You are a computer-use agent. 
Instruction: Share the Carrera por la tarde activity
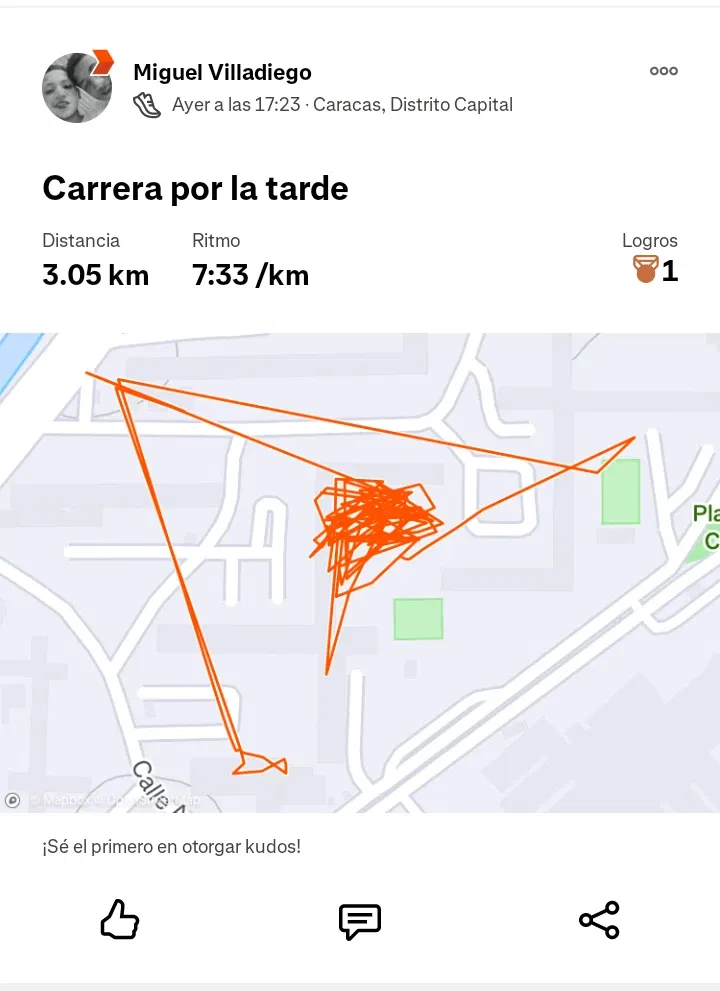click(599, 920)
